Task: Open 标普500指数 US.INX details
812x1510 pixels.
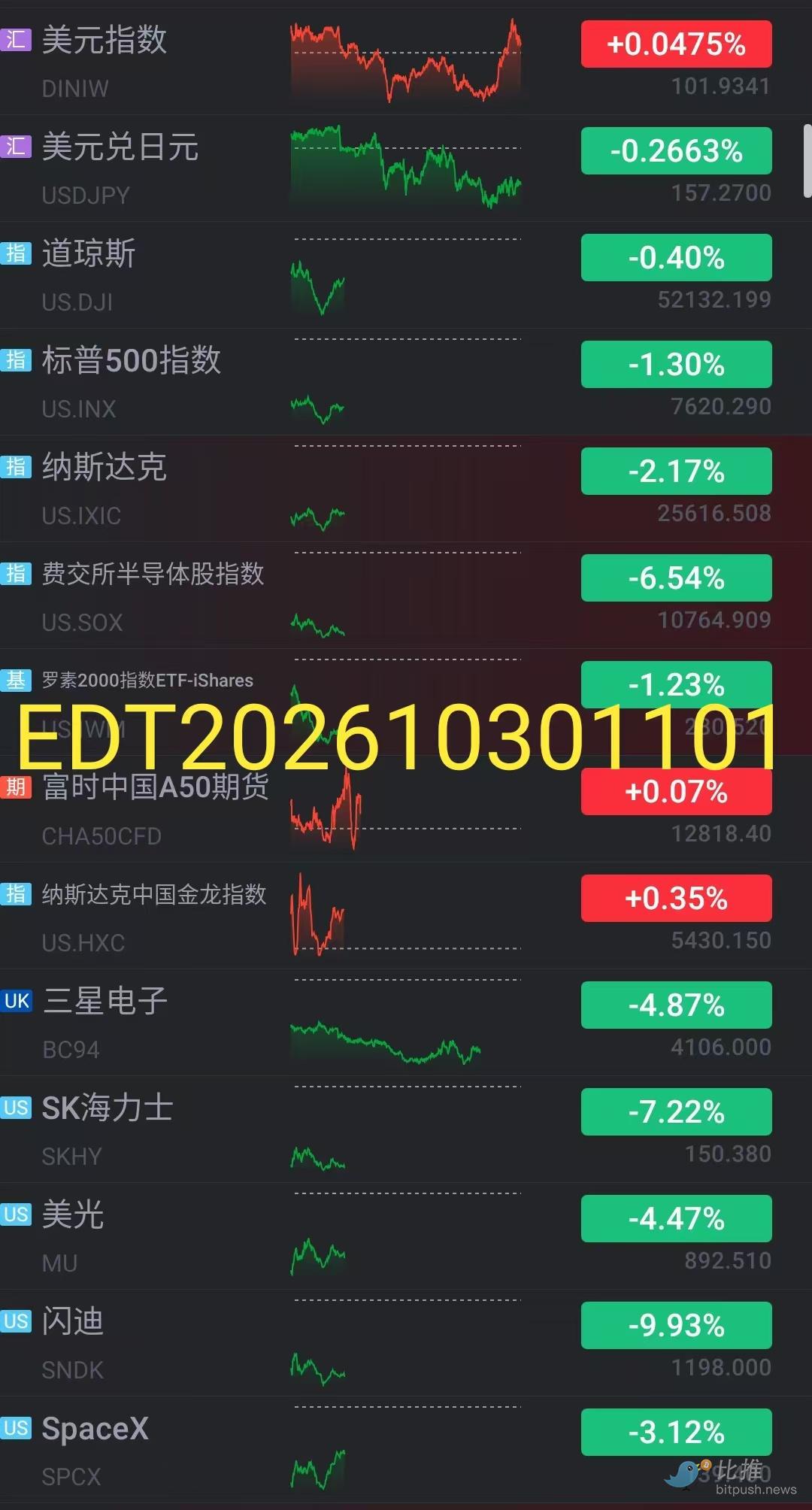Action: pos(406,382)
